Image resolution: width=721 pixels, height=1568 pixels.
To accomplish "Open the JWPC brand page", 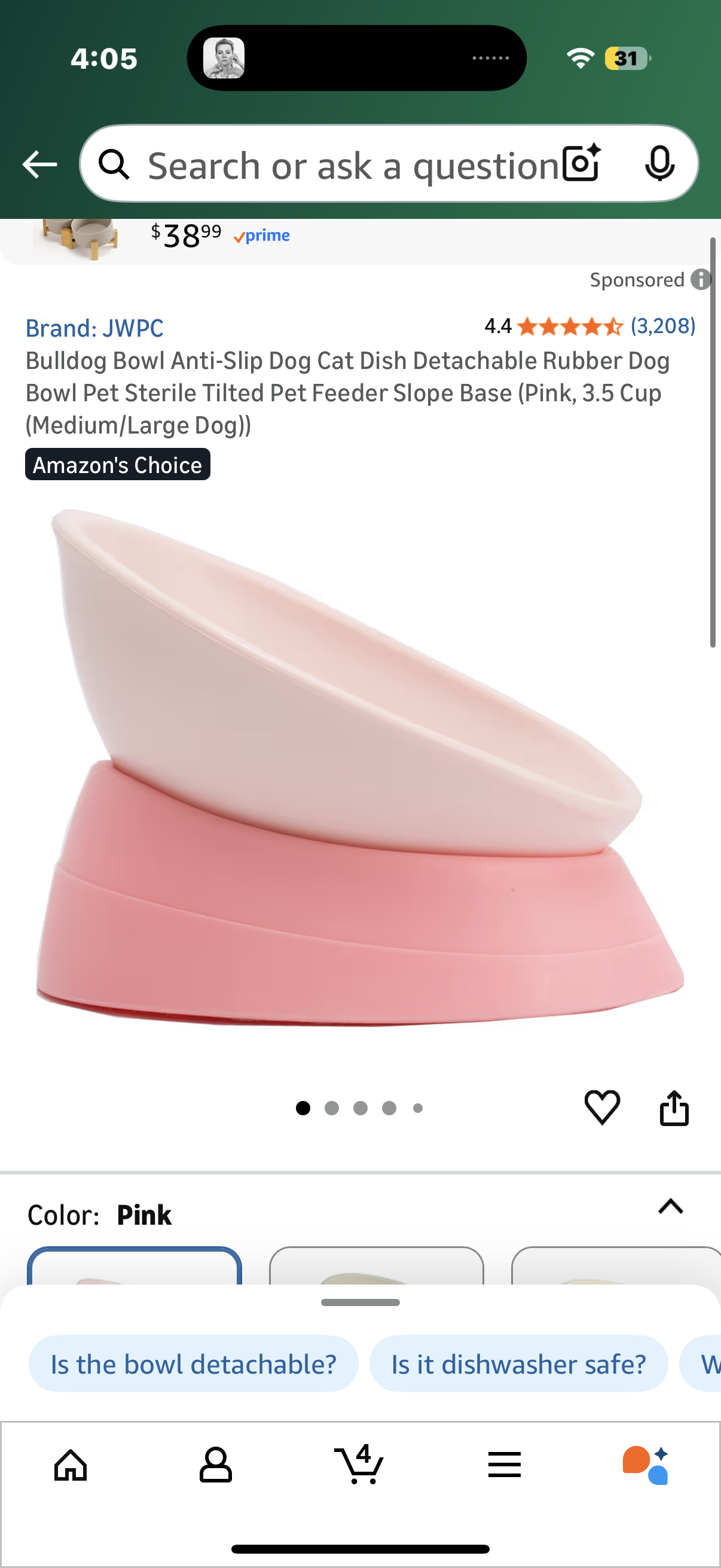I will [x=94, y=328].
